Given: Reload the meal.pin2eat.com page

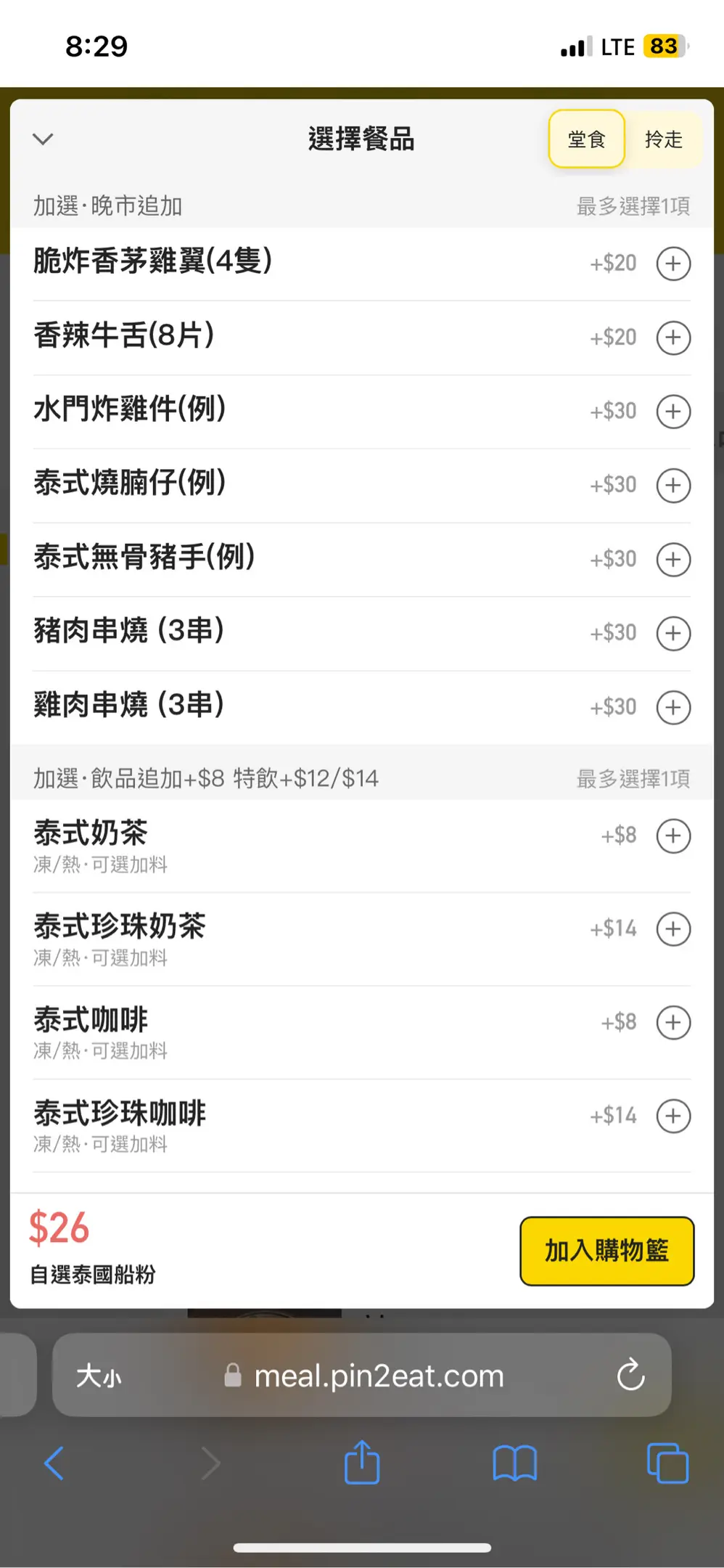Looking at the screenshot, I should click(630, 1375).
